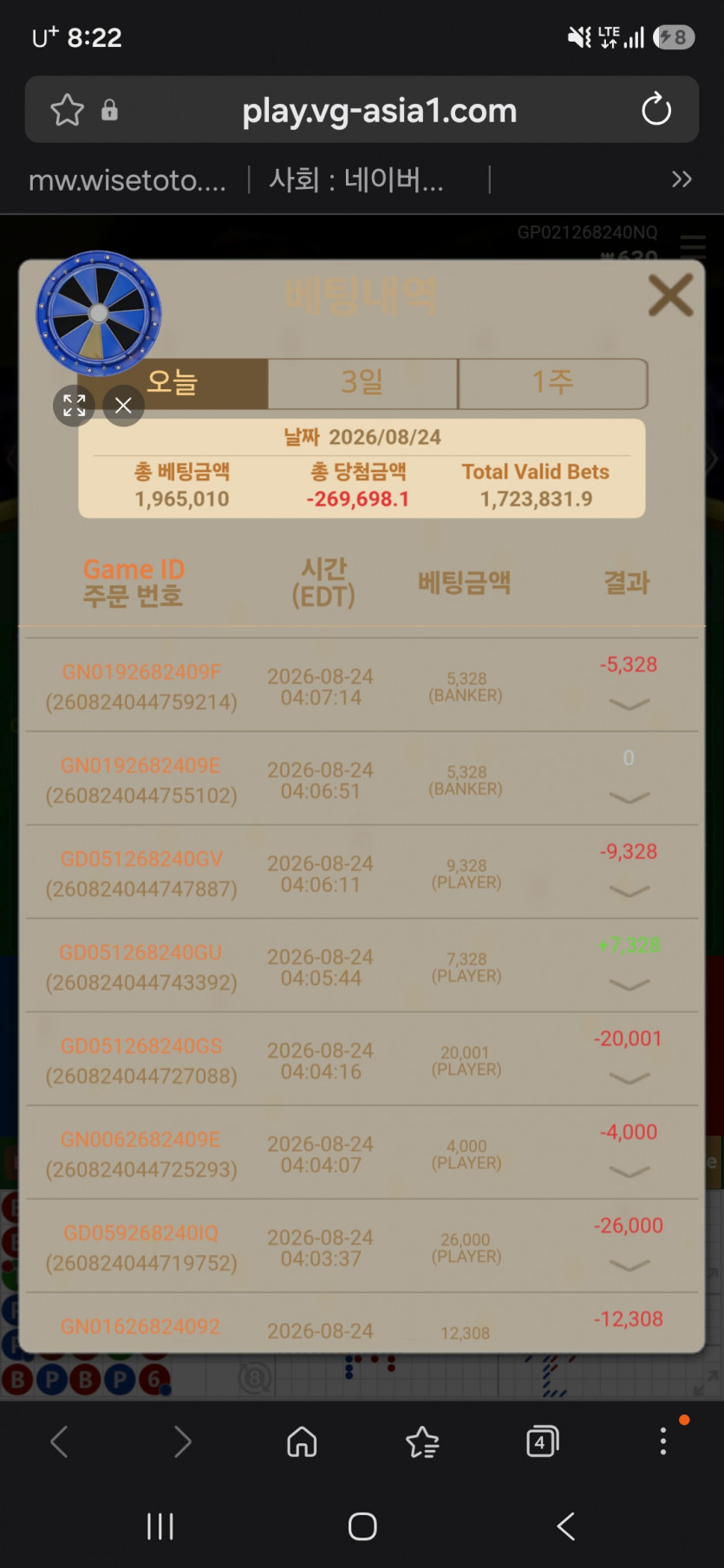Open the browser tabs switcher

point(542,1441)
